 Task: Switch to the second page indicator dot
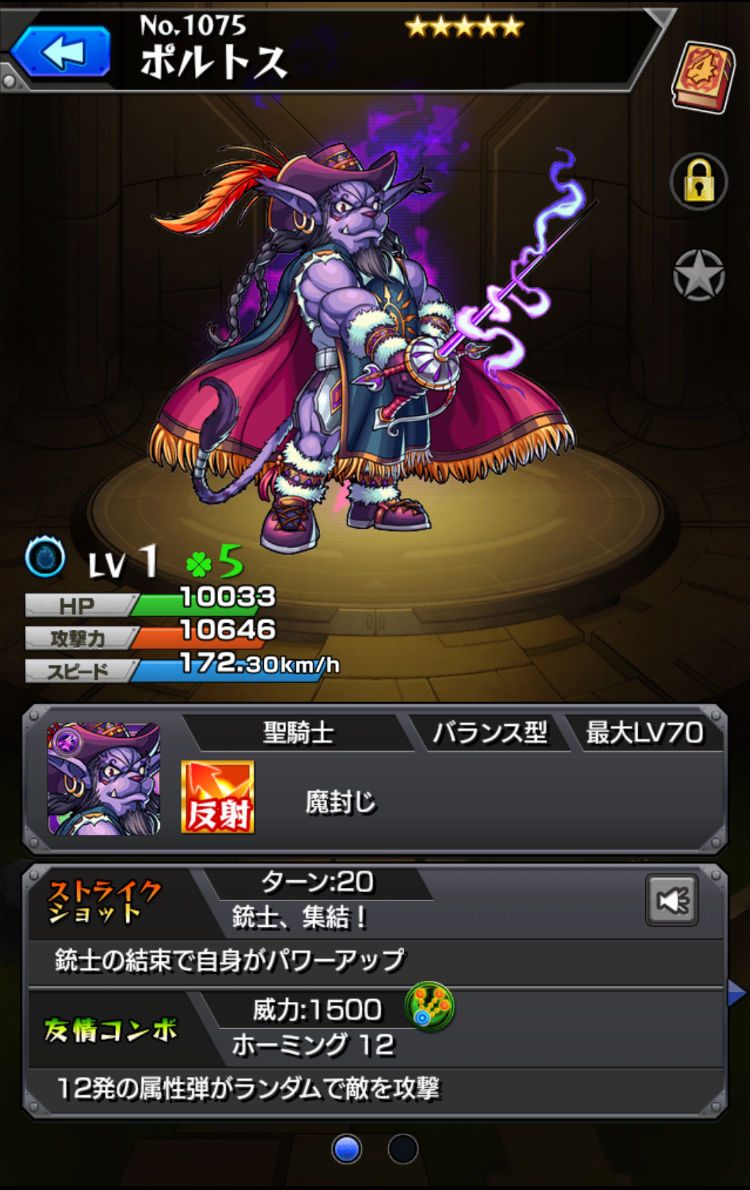(x=403, y=1149)
